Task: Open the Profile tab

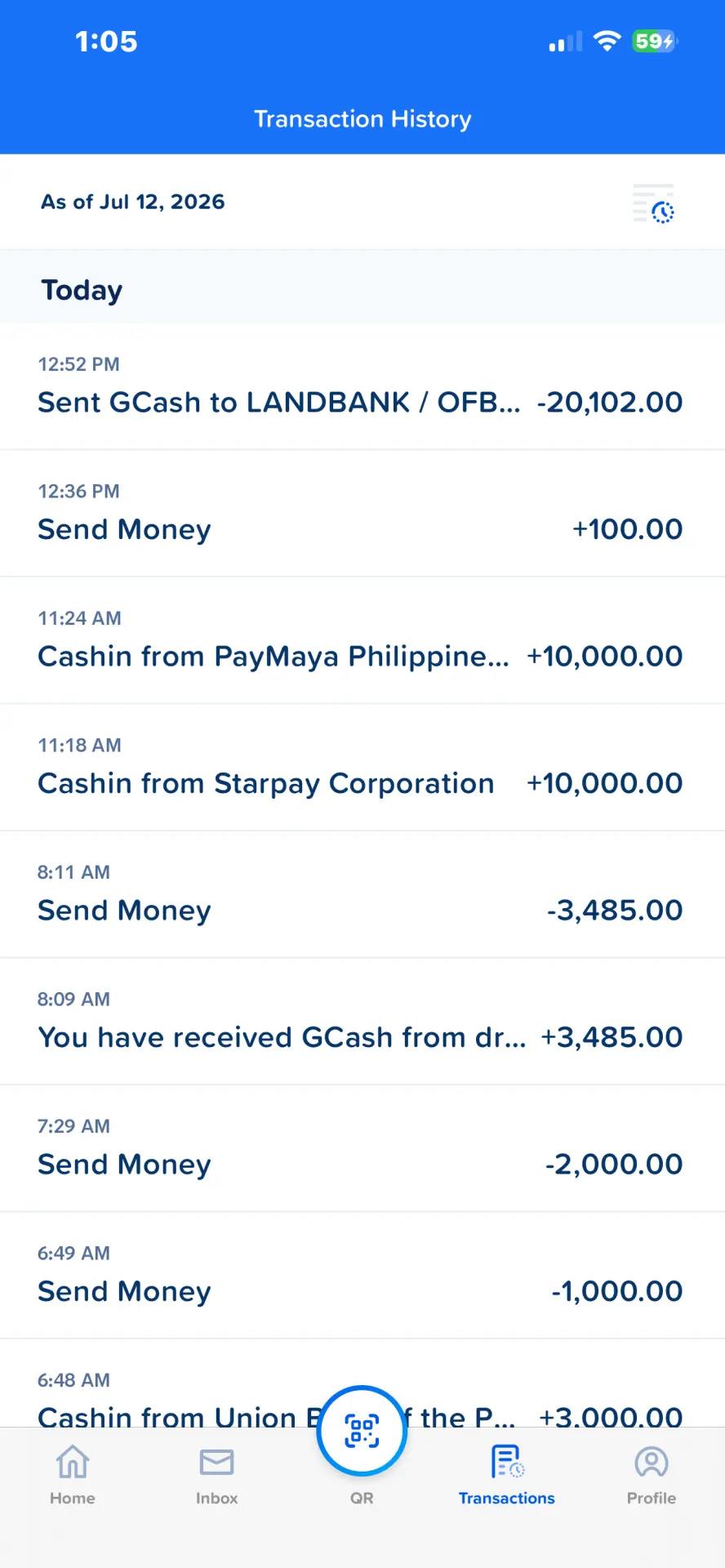Action: point(652,1475)
